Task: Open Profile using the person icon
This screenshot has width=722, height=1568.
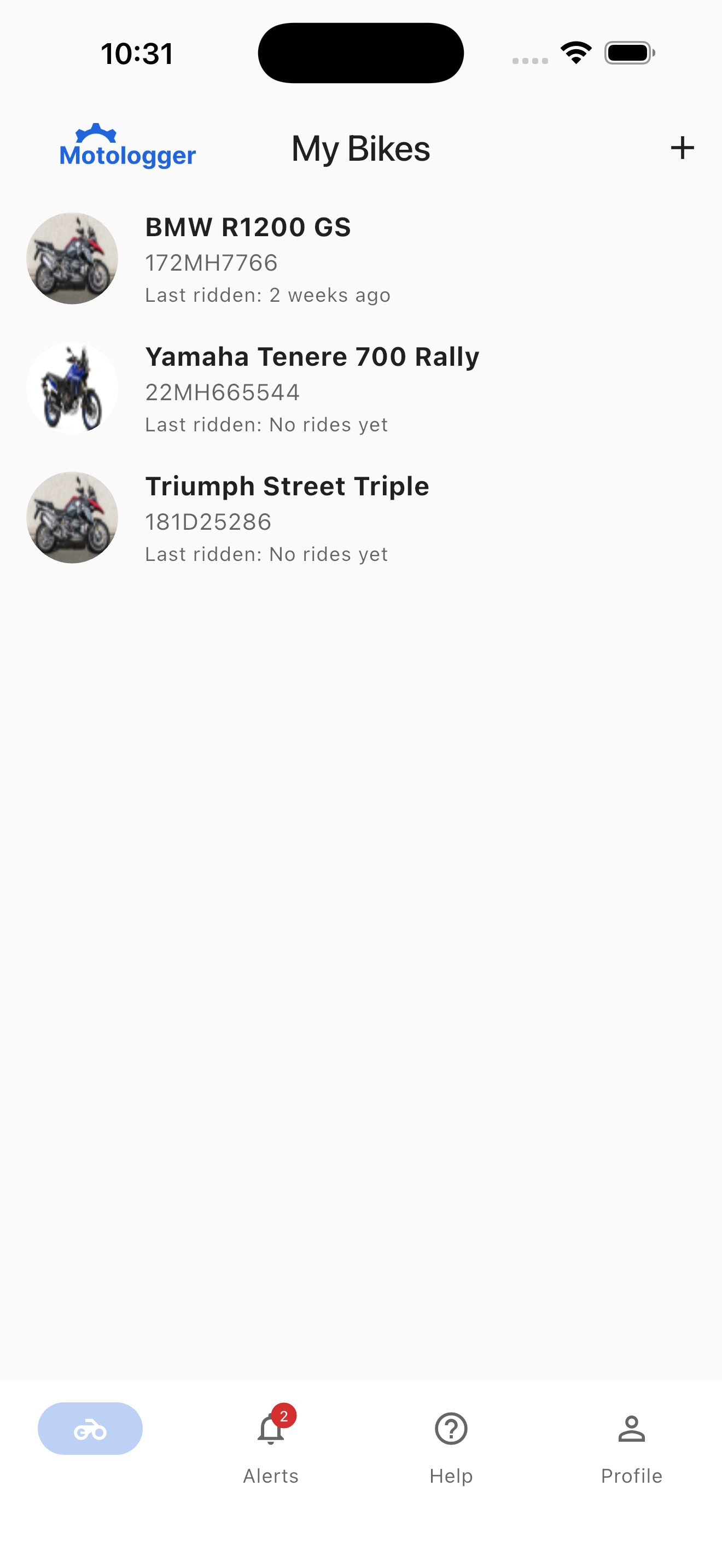Action: 631,1429
